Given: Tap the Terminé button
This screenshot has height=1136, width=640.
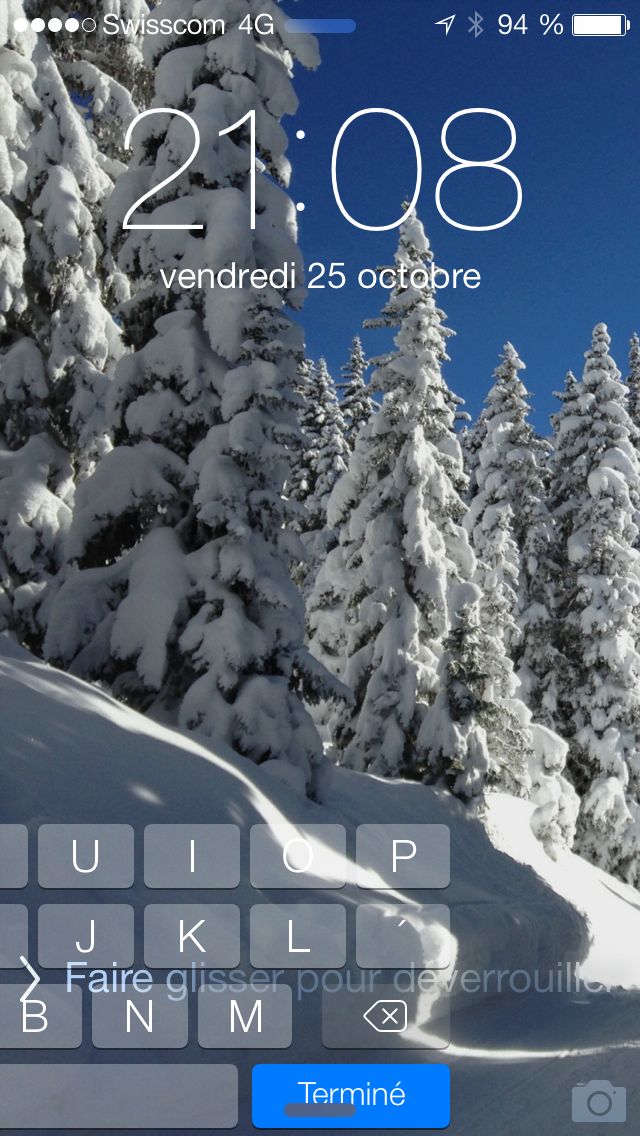Looking at the screenshot, I should [351, 1095].
